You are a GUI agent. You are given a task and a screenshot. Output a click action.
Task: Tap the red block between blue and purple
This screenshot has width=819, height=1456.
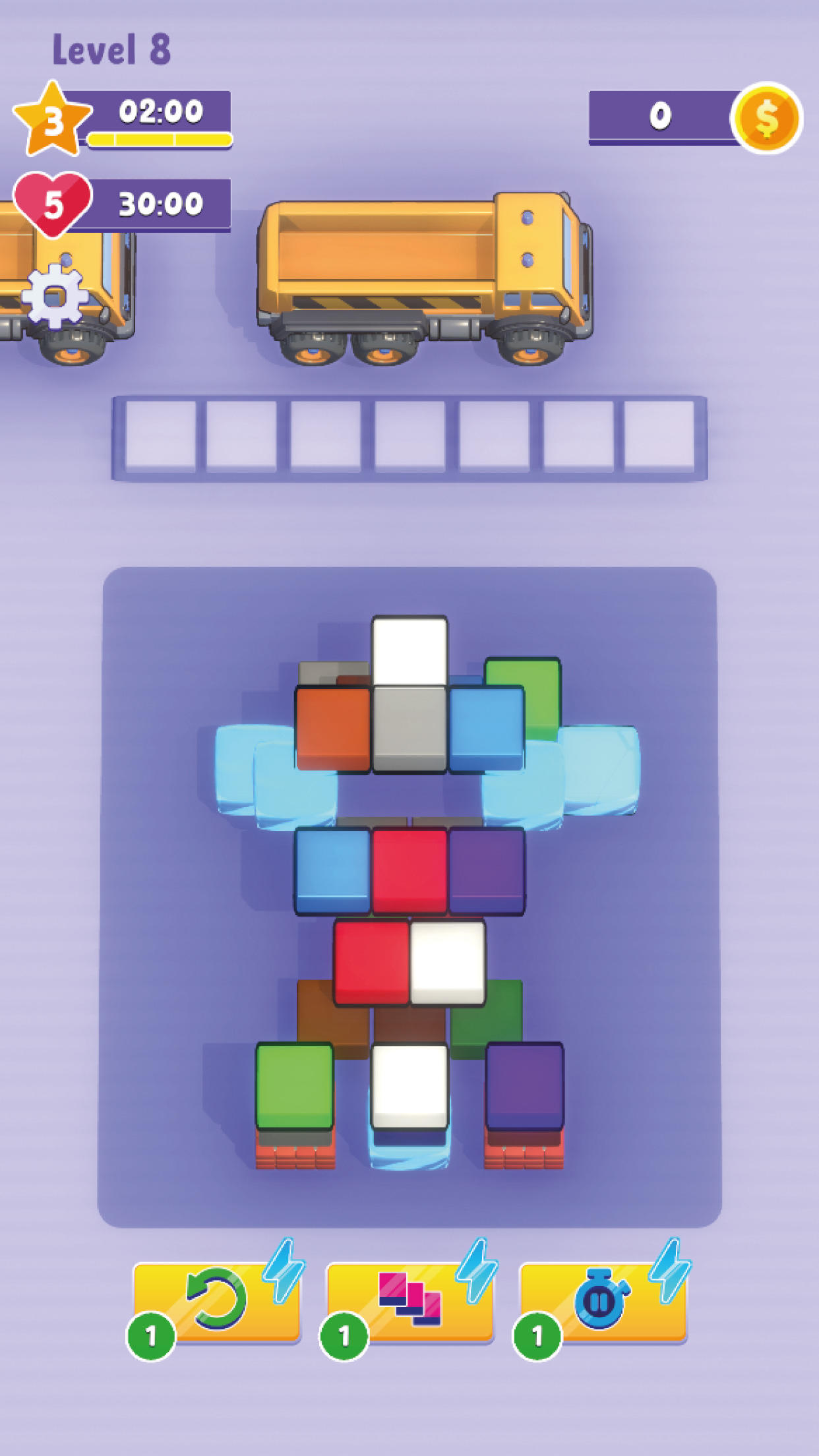pyautogui.click(x=409, y=869)
